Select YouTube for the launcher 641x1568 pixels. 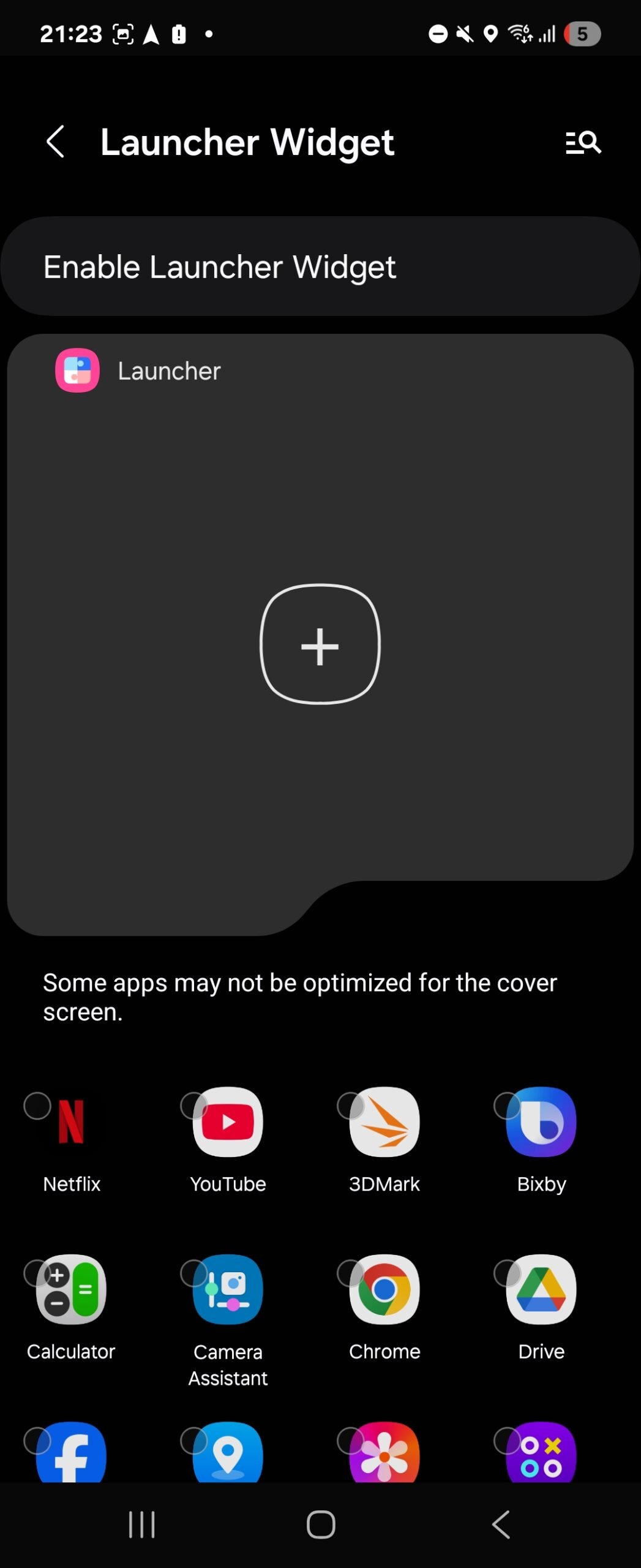coord(228,1122)
